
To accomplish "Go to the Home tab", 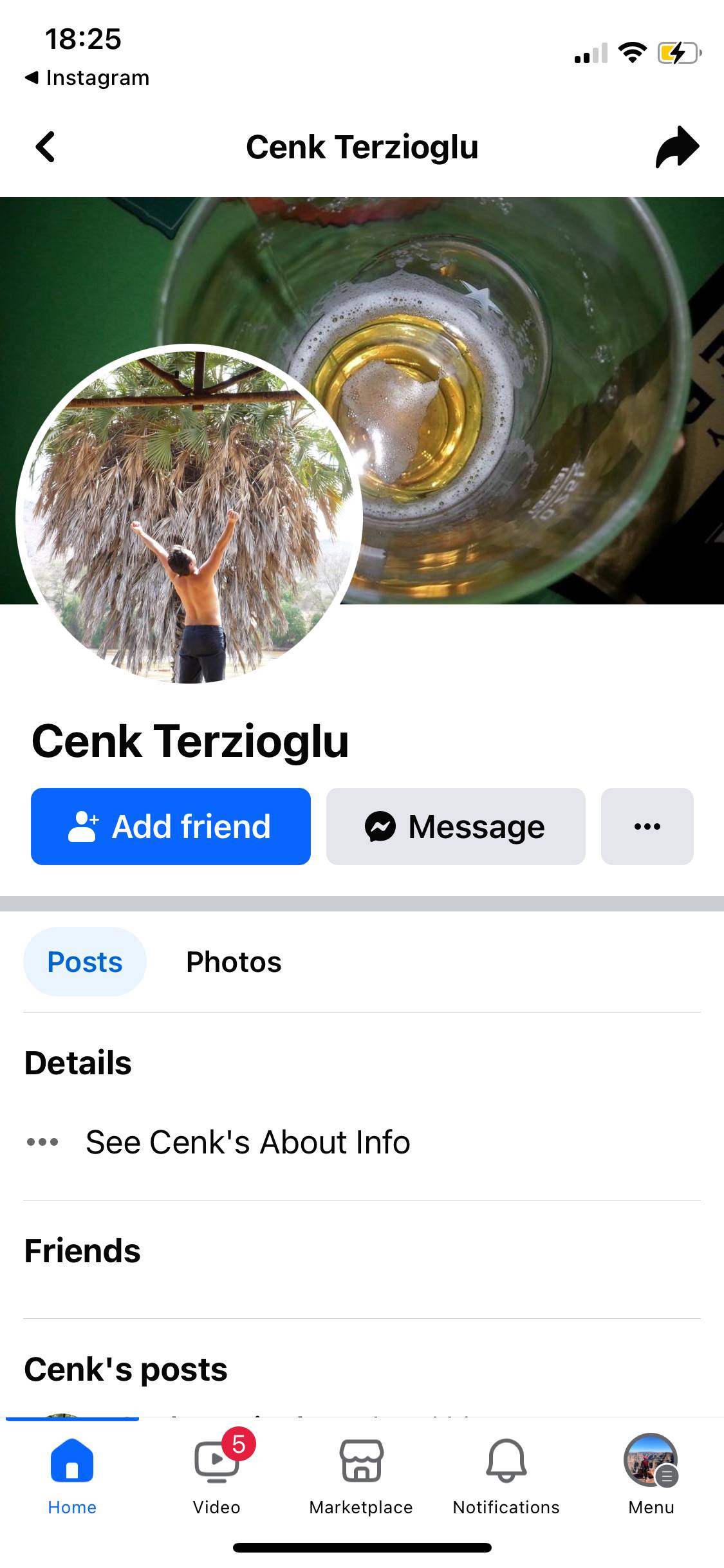I will pyautogui.click(x=72, y=1474).
